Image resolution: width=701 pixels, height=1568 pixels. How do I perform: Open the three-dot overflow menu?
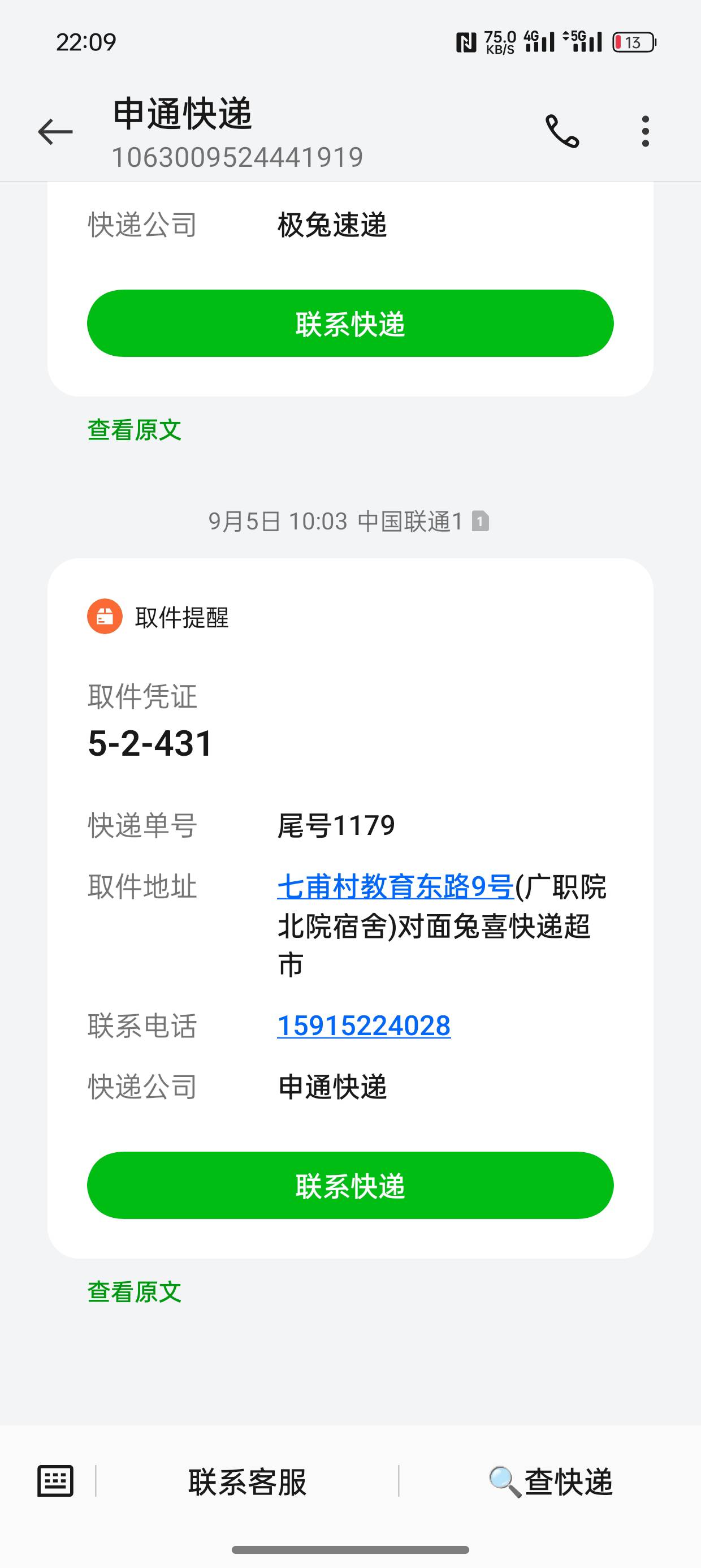[645, 131]
